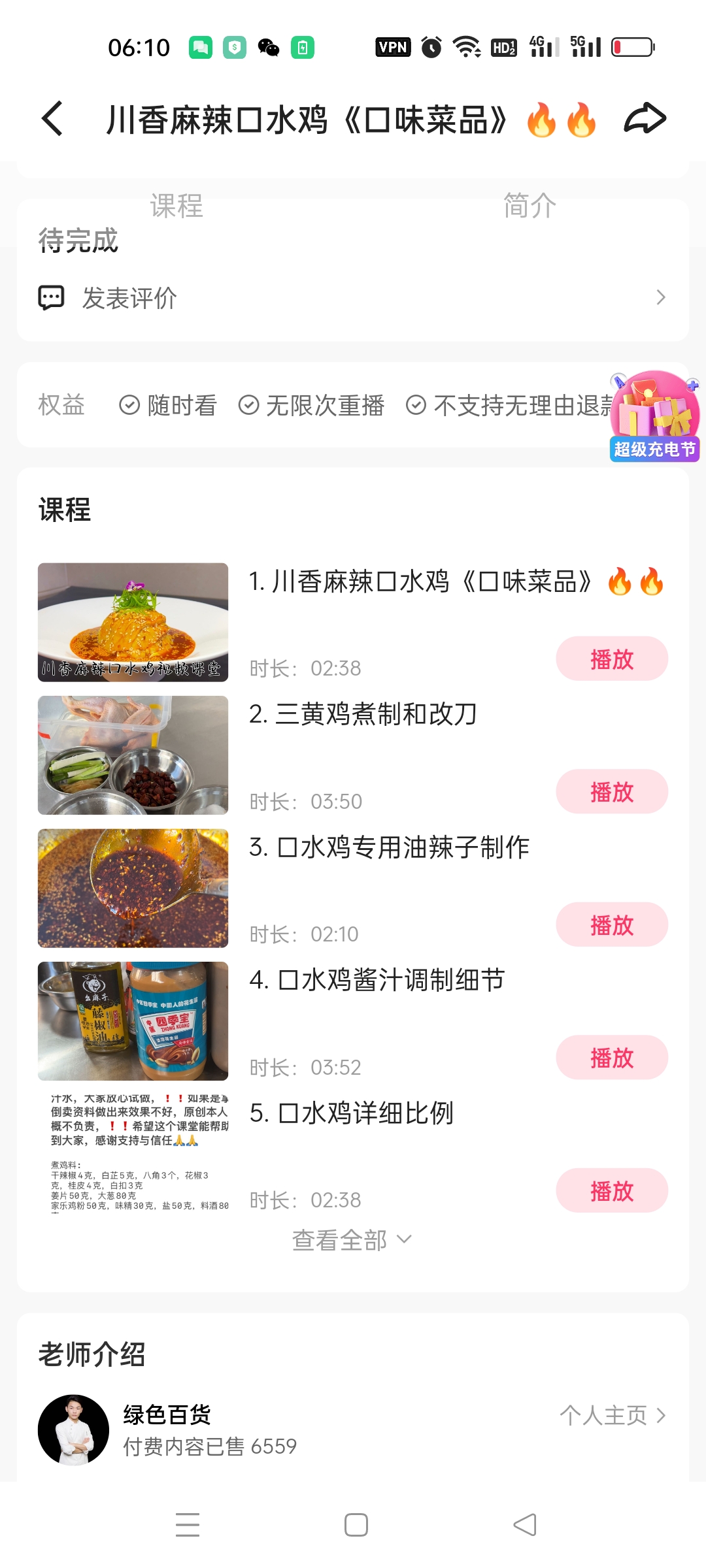The height and width of the screenshot is (1568, 706).
Task: Click the checkmark beside 不支持无理由退款
Action: tap(416, 405)
